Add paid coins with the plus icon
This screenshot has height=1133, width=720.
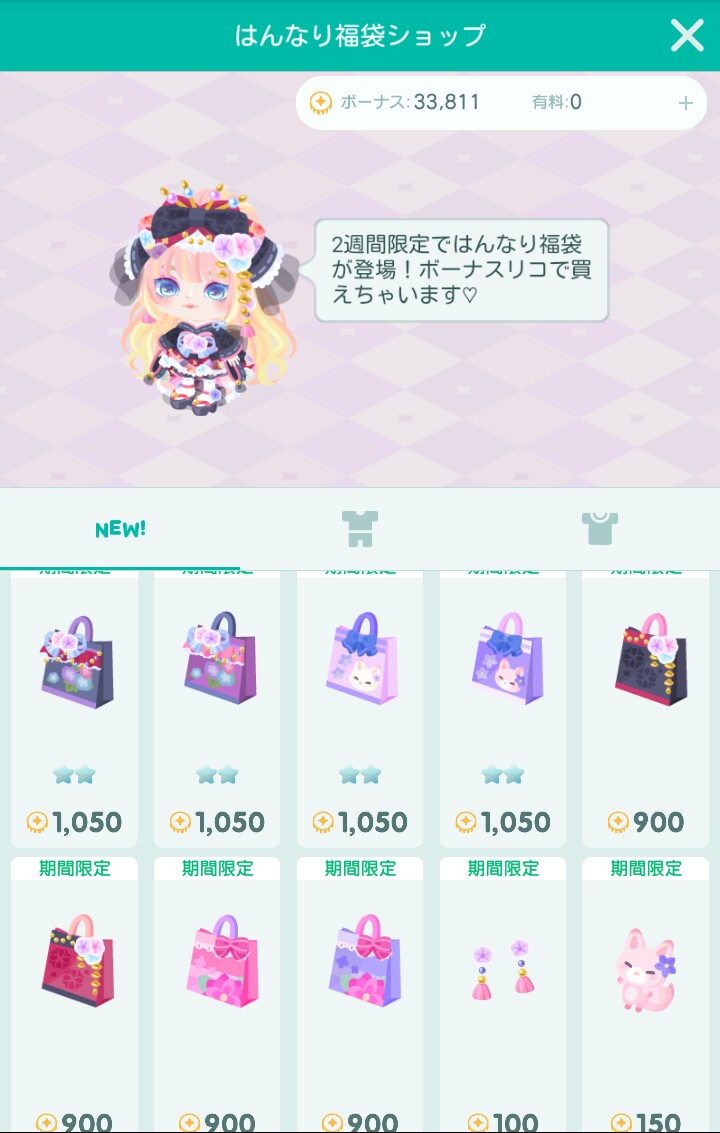686,103
